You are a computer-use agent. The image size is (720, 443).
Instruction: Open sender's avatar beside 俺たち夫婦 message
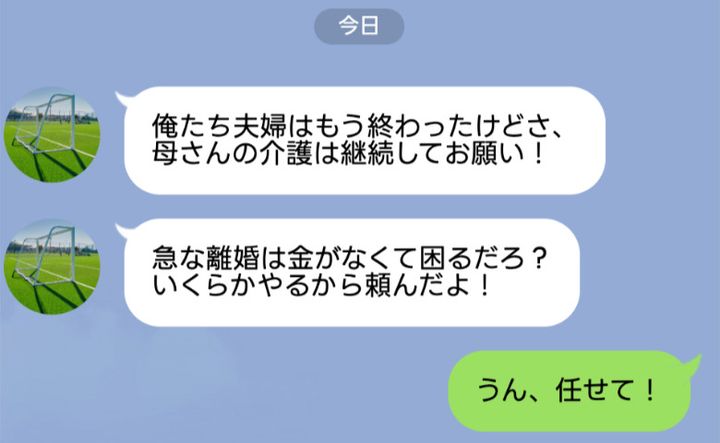tap(52, 135)
